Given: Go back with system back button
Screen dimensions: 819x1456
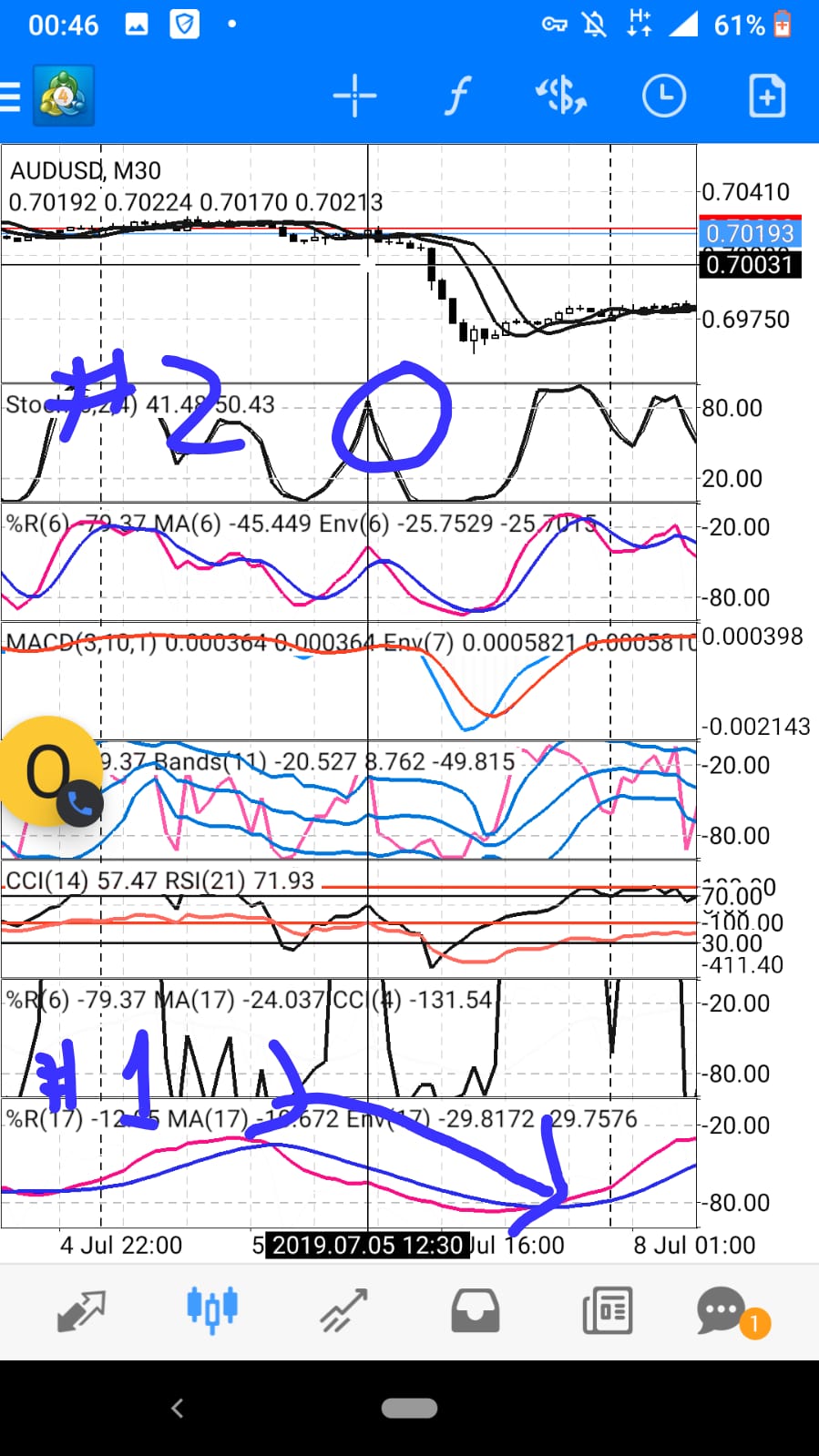Looking at the screenshot, I should tap(178, 1408).
